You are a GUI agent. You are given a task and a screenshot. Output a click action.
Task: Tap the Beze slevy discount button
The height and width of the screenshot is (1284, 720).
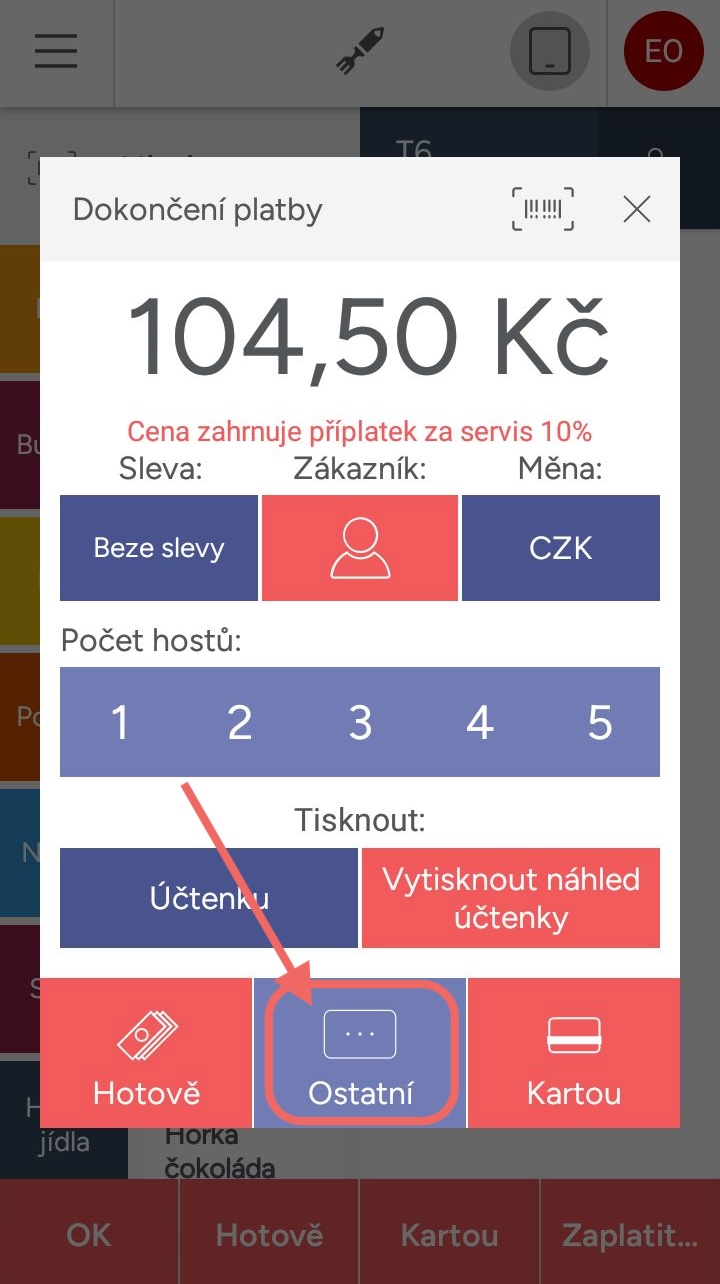tap(159, 548)
